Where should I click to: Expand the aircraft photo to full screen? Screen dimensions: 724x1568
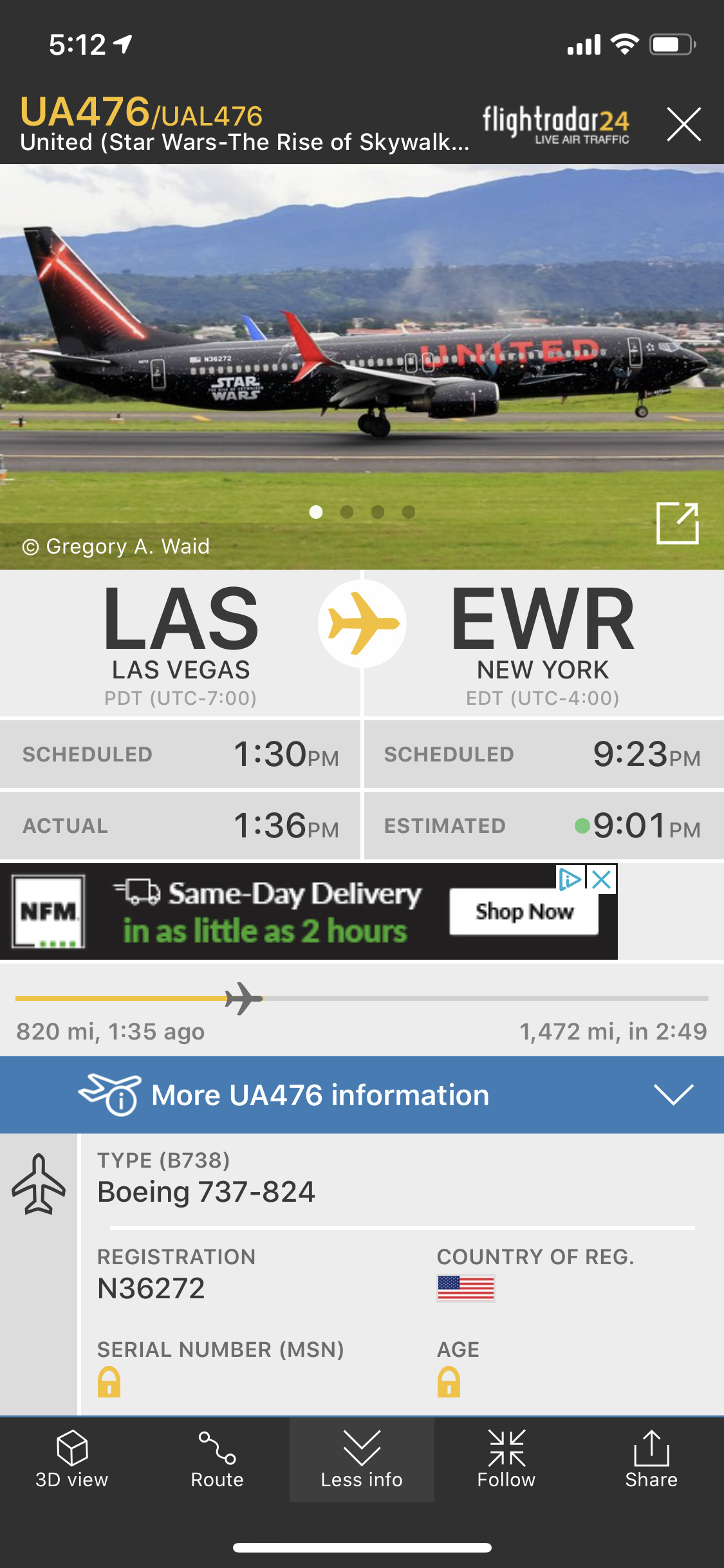677,523
